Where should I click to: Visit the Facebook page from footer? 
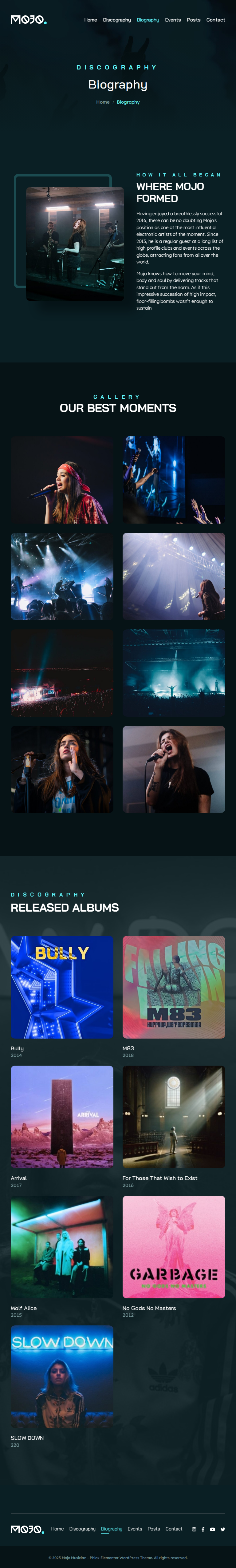tap(203, 1529)
